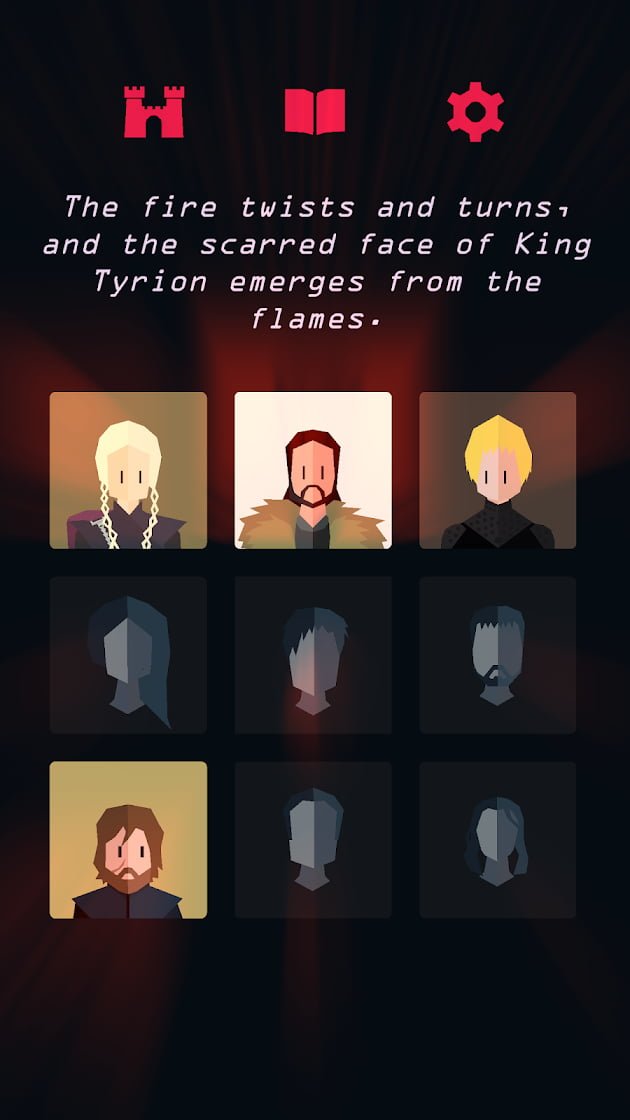Tap the locked silhouette with a beard
Screen dimensions: 630x1120
[x=498, y=655]
